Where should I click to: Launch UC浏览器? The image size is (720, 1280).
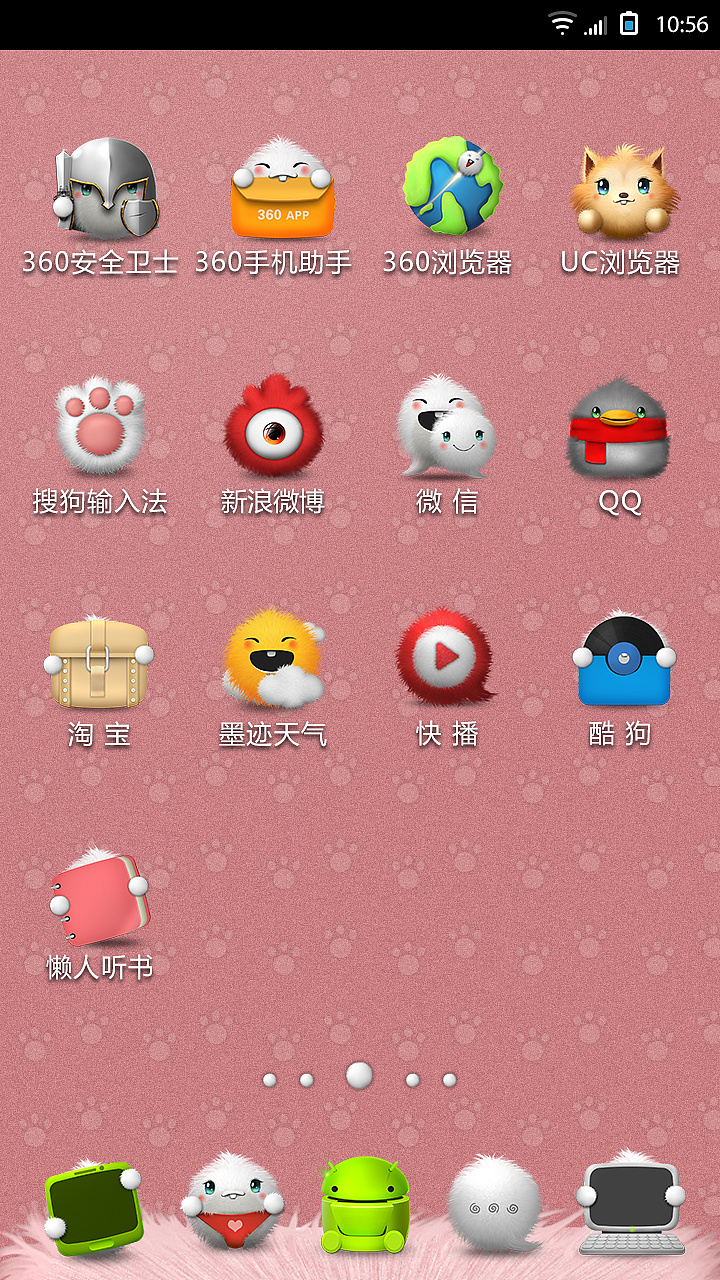619,189
